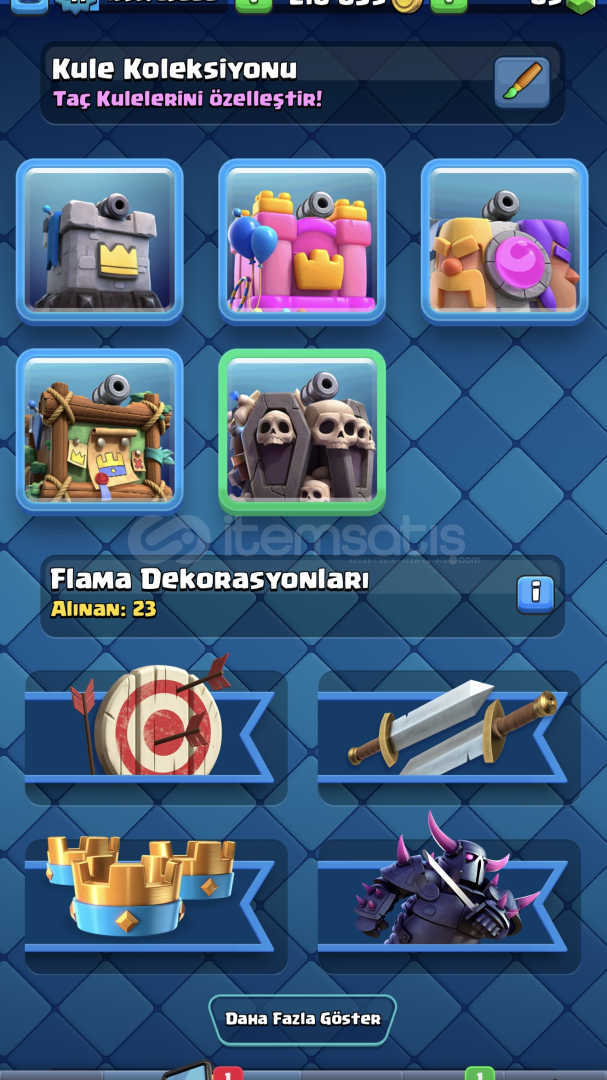The width and height of the screenshot is (607, 1080).
Task: Select the archery target banner decoration
Action: click(x=156, y=737)
